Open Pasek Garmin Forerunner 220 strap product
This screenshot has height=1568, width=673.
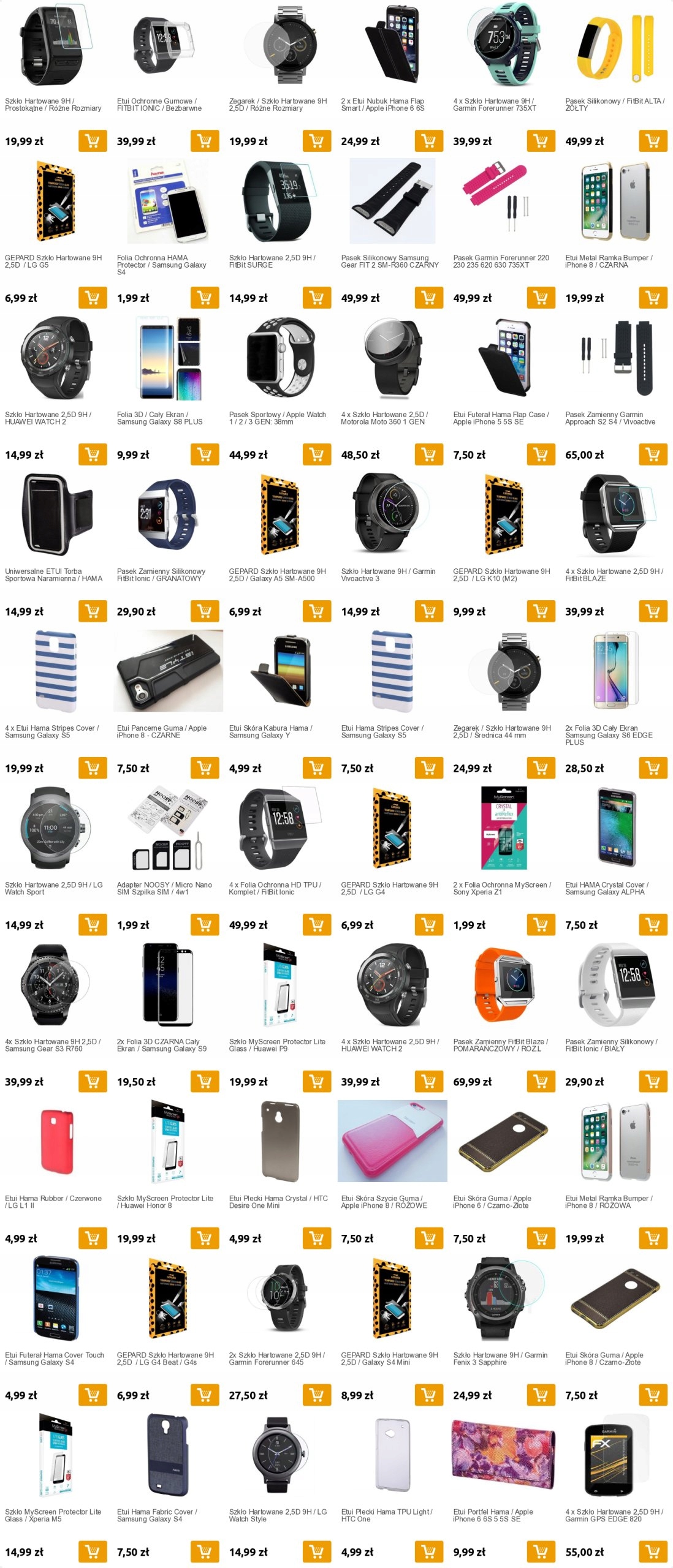click(504, 201)
